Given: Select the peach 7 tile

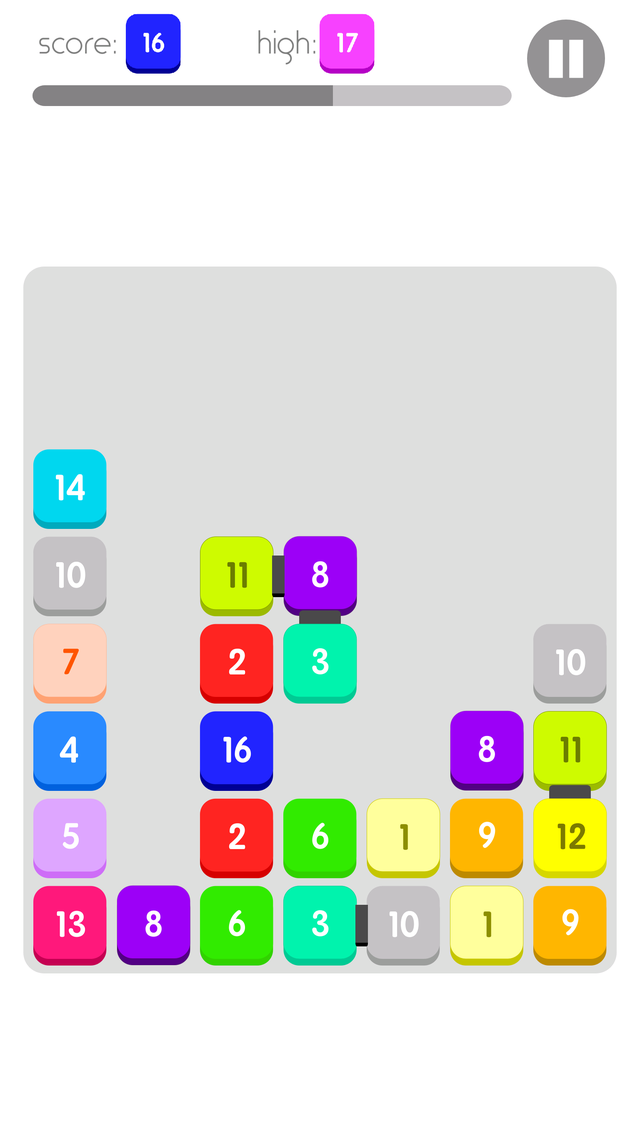Looking at the screenshot, I should [x=70, y=663].
